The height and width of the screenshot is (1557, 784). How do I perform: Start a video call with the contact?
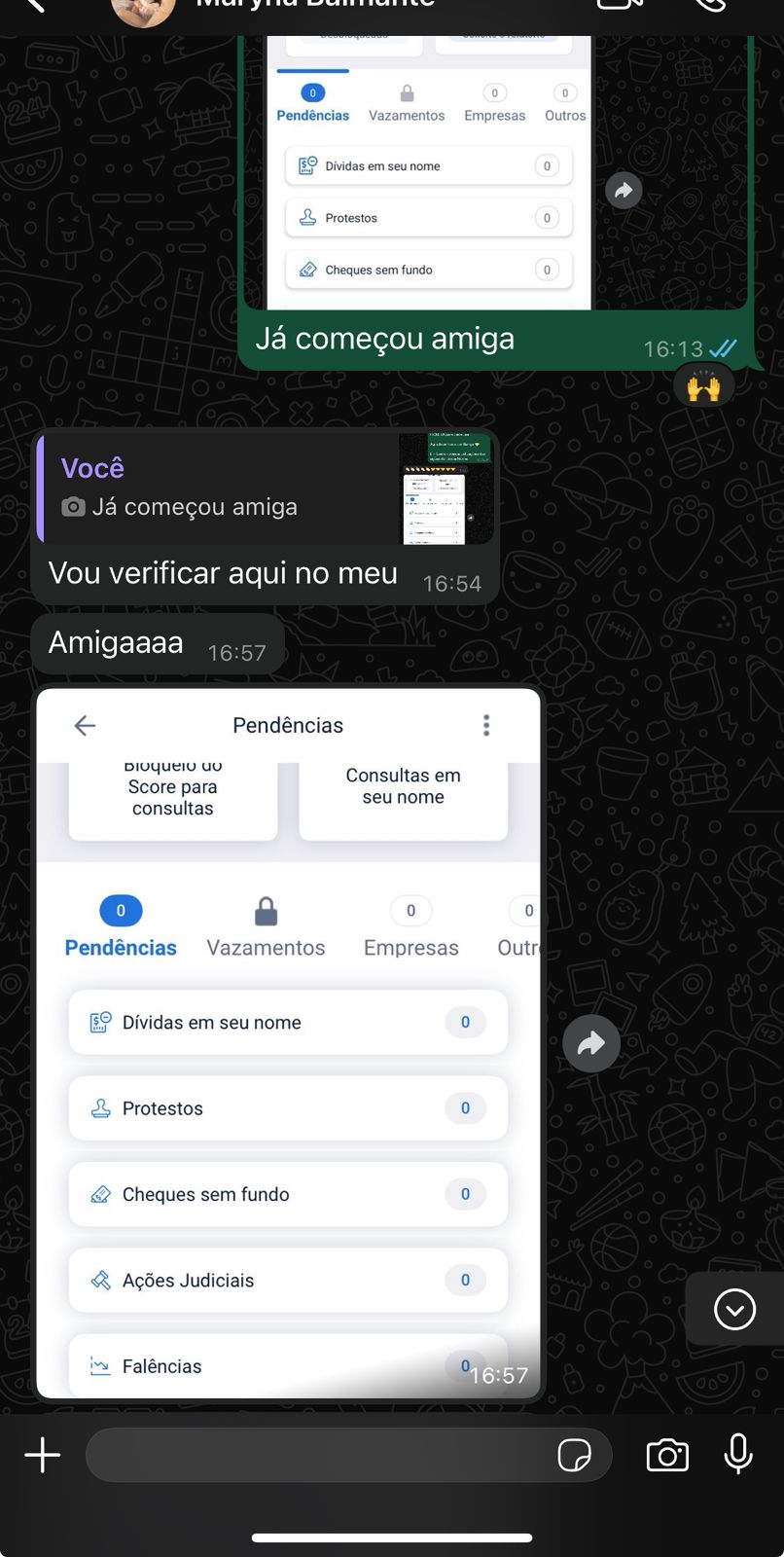point(621,5)
